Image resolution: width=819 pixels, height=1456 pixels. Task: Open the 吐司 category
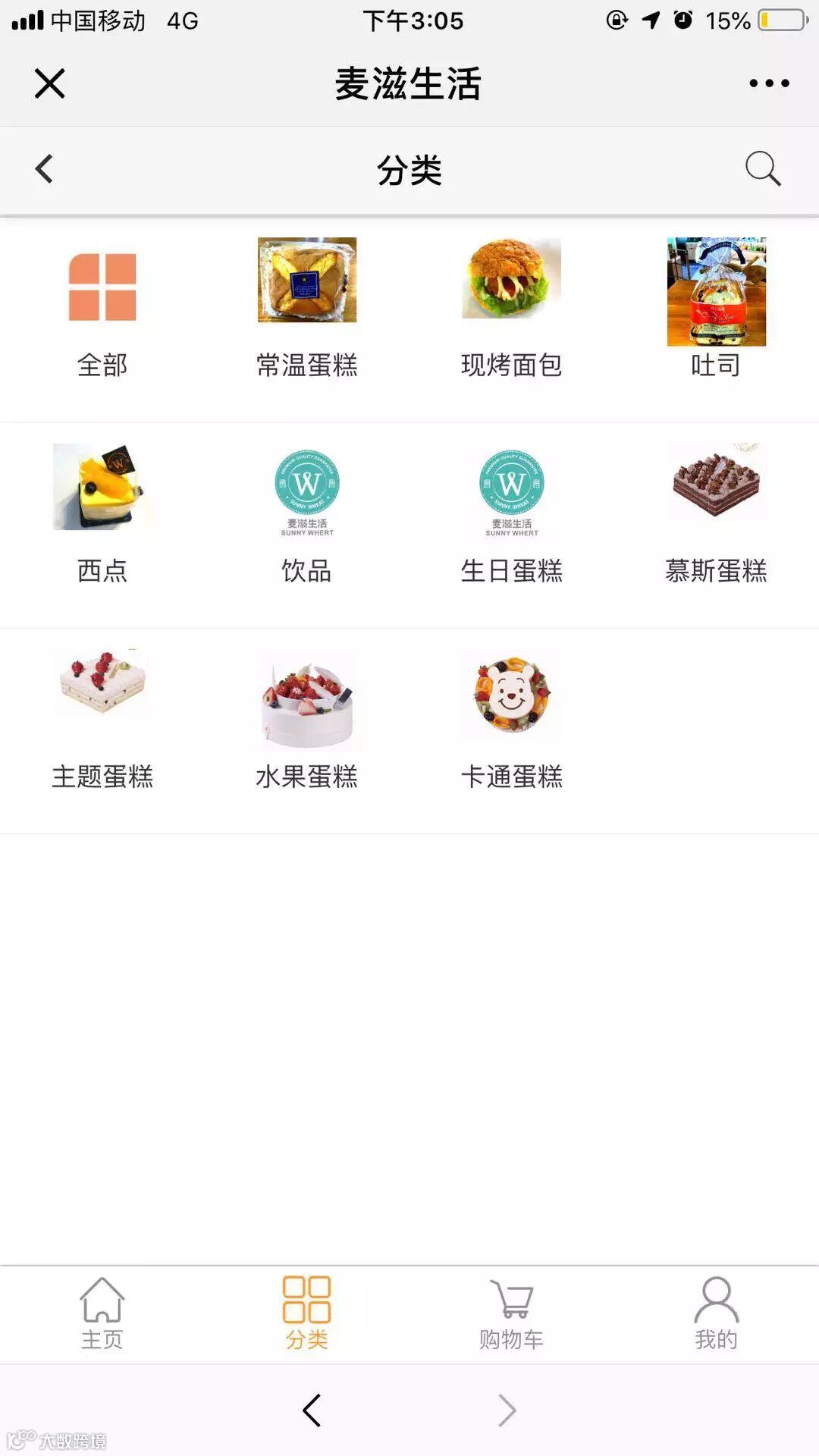[x=716, y=307]
